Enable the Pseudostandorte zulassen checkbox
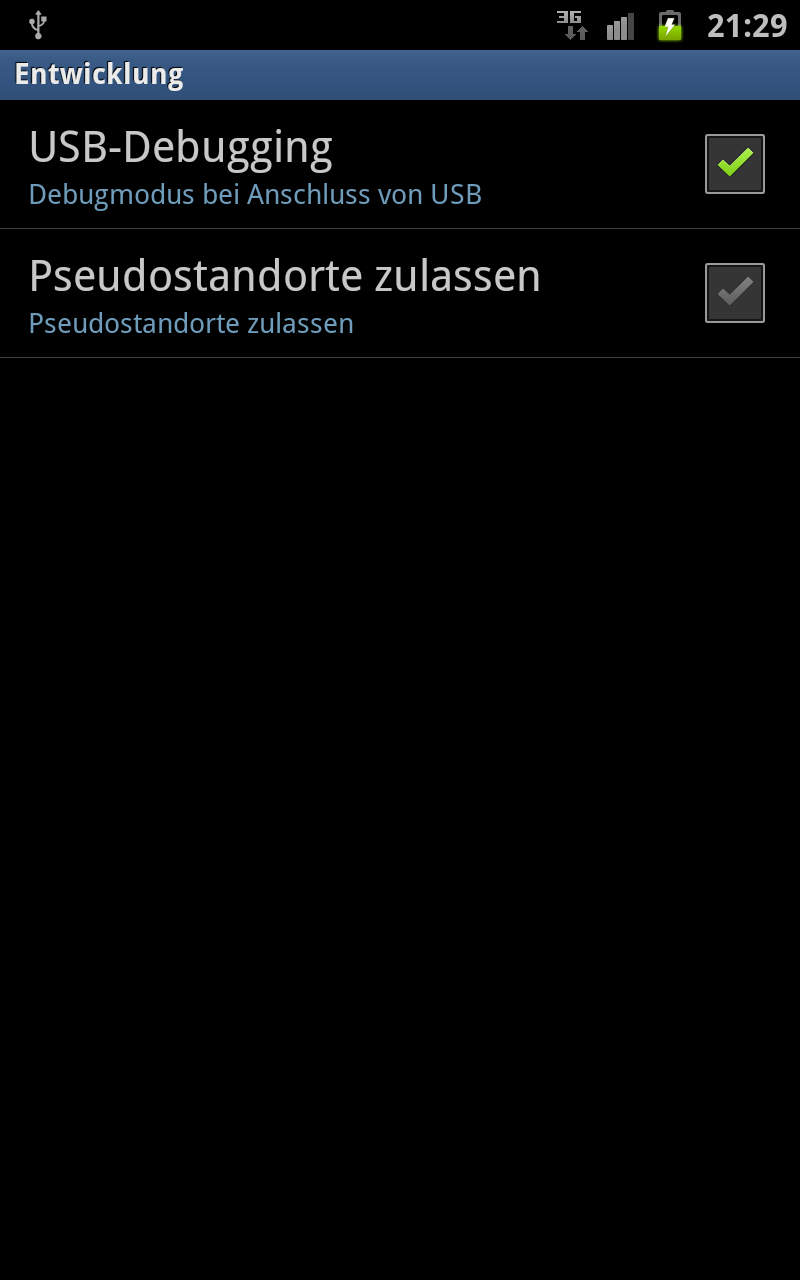800x1280 pixels. [735, 293]
